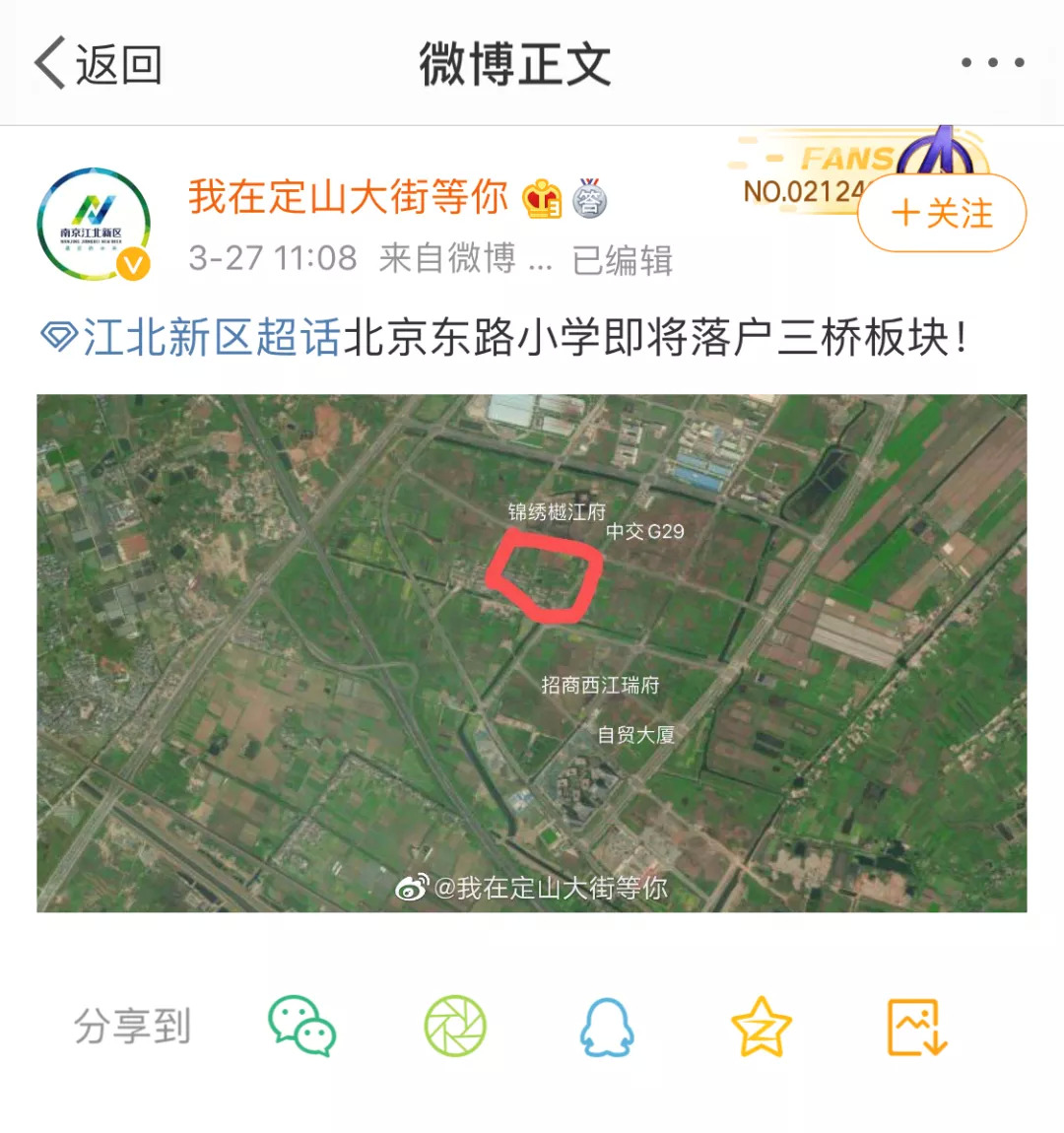
Task: View the satellite map image full screen
Action: click(532, 653)
